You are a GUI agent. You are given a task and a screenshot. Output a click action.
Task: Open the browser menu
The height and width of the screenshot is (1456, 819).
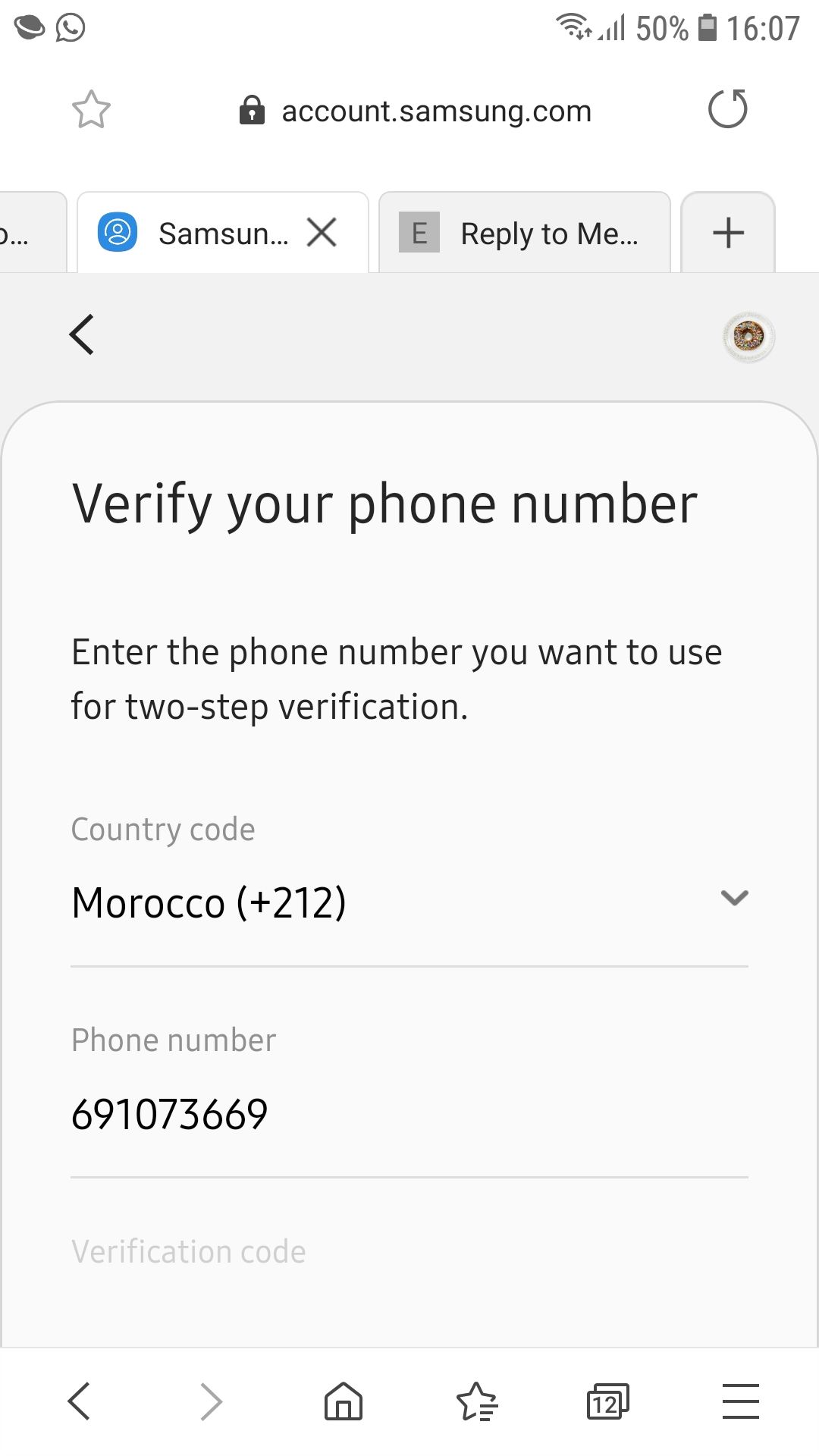tap(740, 1401)
